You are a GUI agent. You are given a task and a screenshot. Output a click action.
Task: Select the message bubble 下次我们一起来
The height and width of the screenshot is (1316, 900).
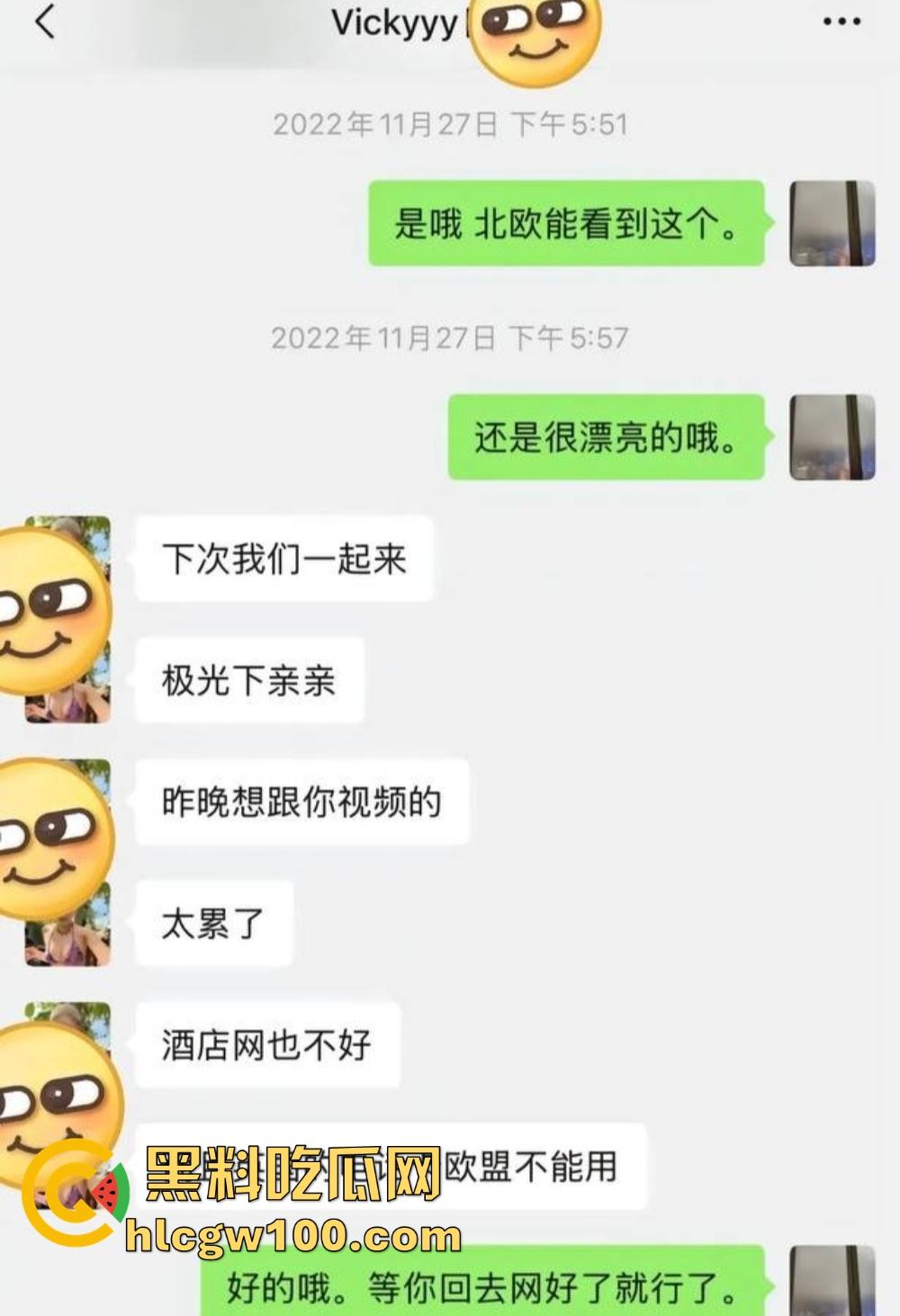coord(284,558)
